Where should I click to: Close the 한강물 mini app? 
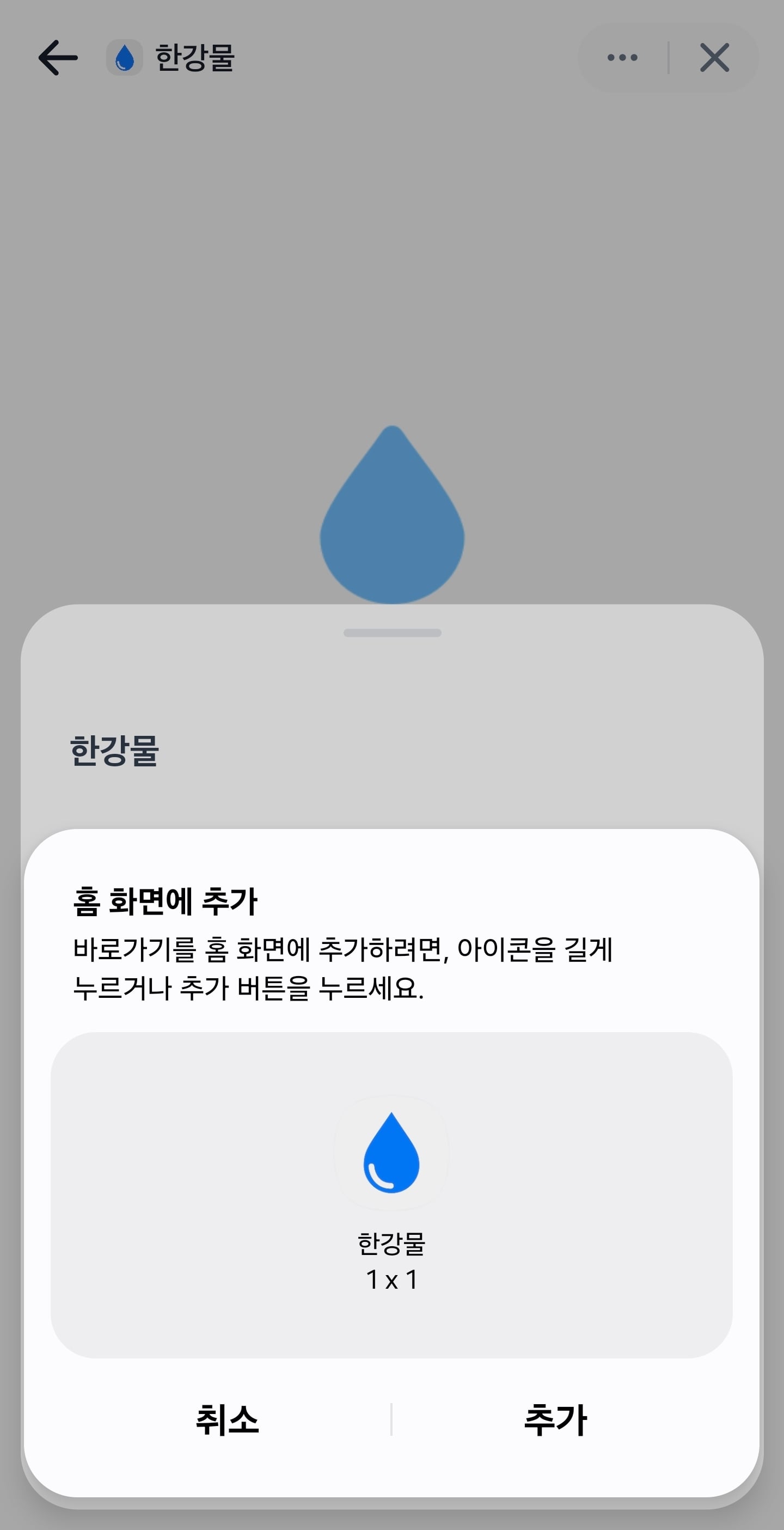point(714,58)
